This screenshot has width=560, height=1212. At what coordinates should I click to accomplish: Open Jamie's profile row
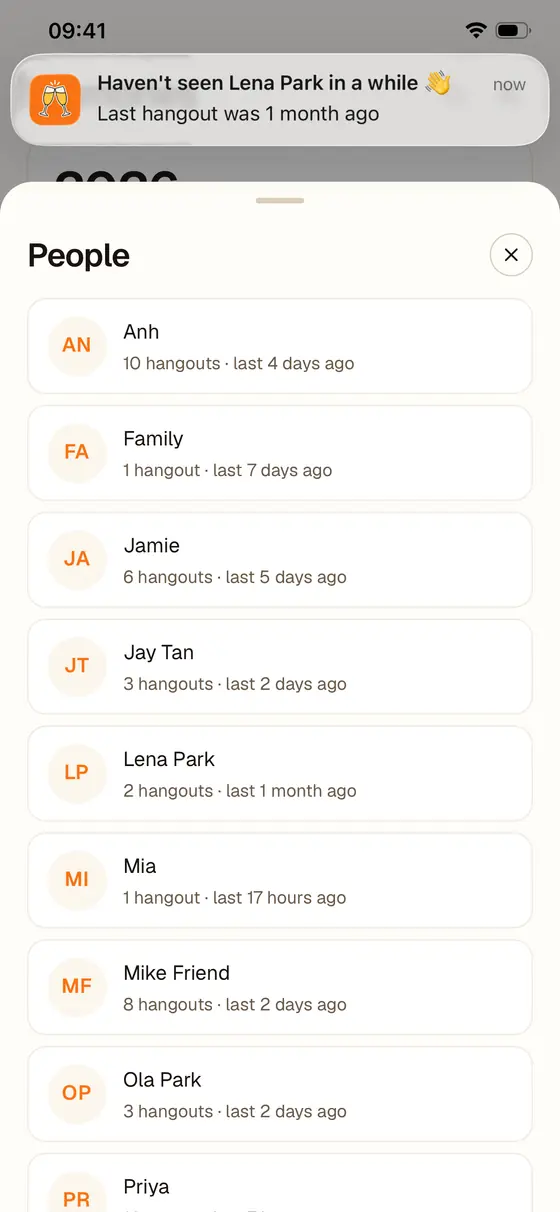280,560
